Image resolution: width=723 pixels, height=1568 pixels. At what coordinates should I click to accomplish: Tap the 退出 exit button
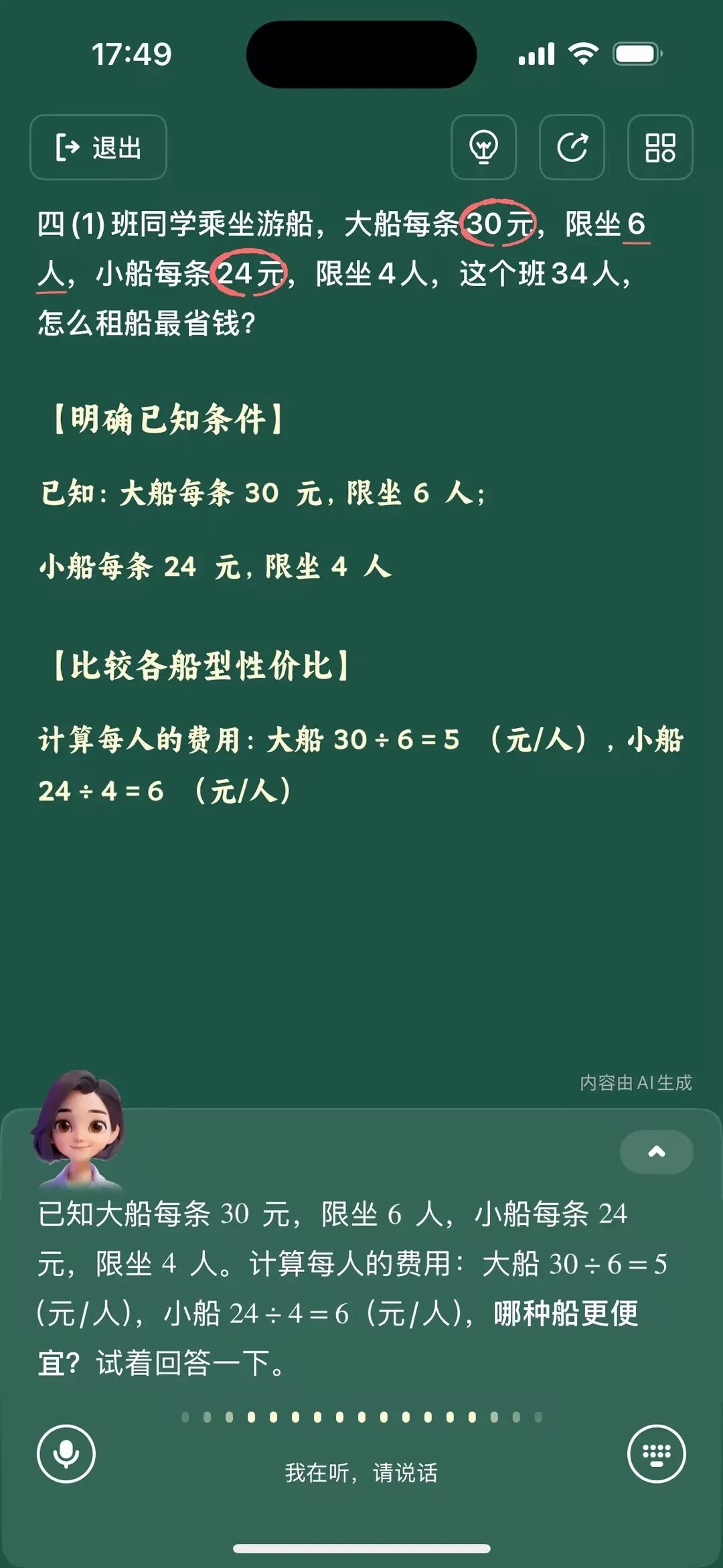point(98,147)
